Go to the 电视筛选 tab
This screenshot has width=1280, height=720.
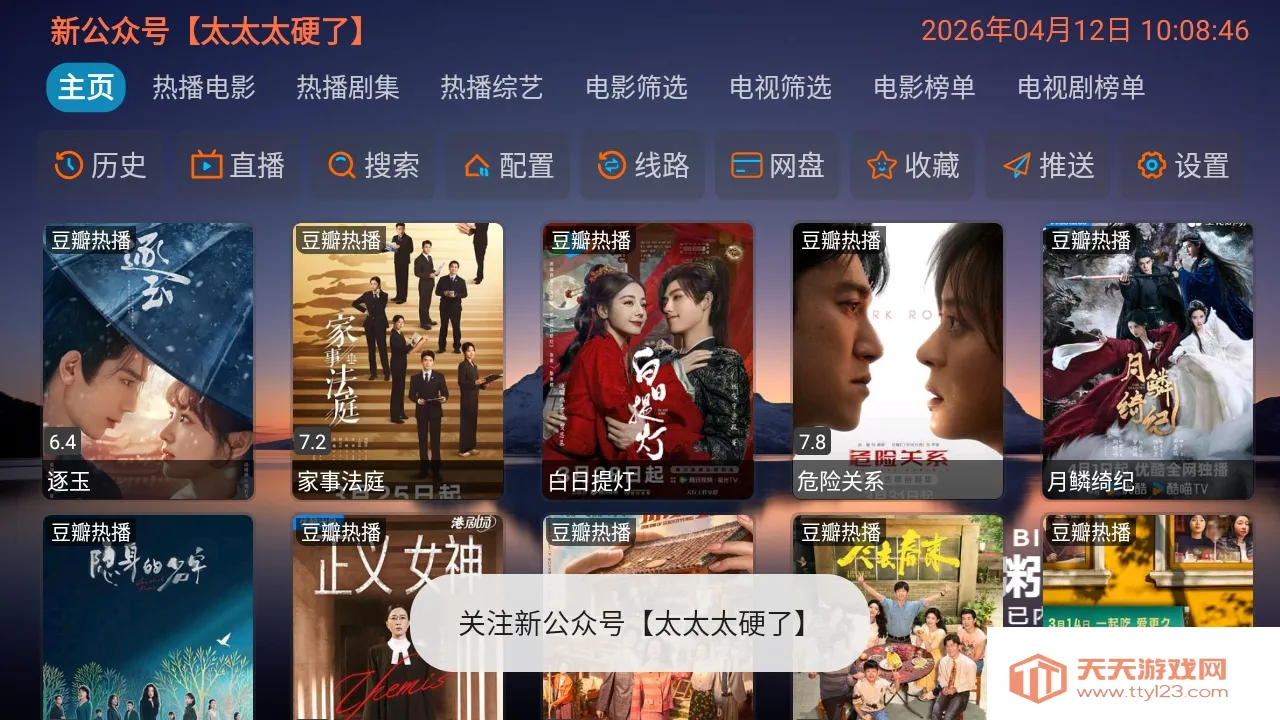(x=780, y=88)
